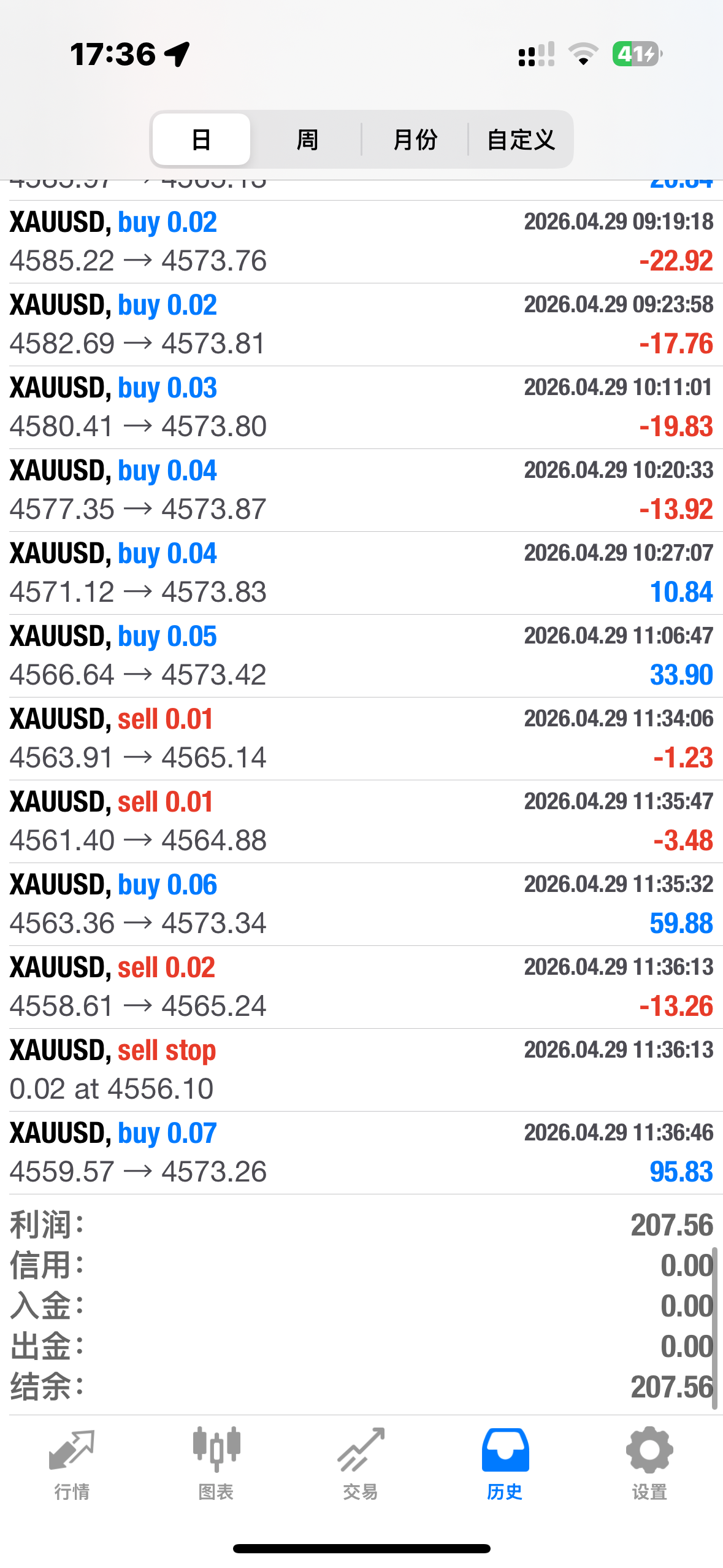Show details of buy 0.04 closed 10:27:07
Screen dimensions: 723x1568
click(x=361, y=573)
